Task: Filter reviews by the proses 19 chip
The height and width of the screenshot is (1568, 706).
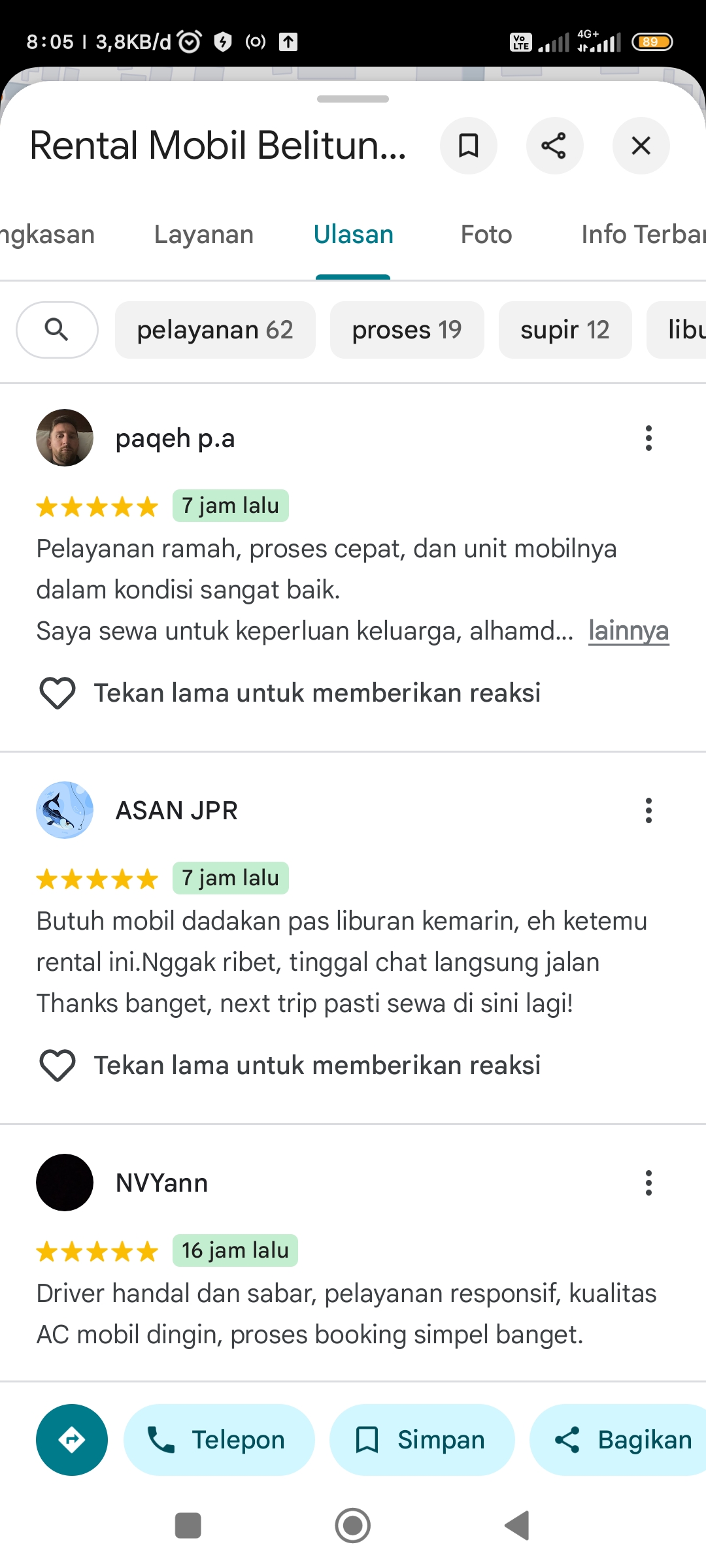Action: 407,330
